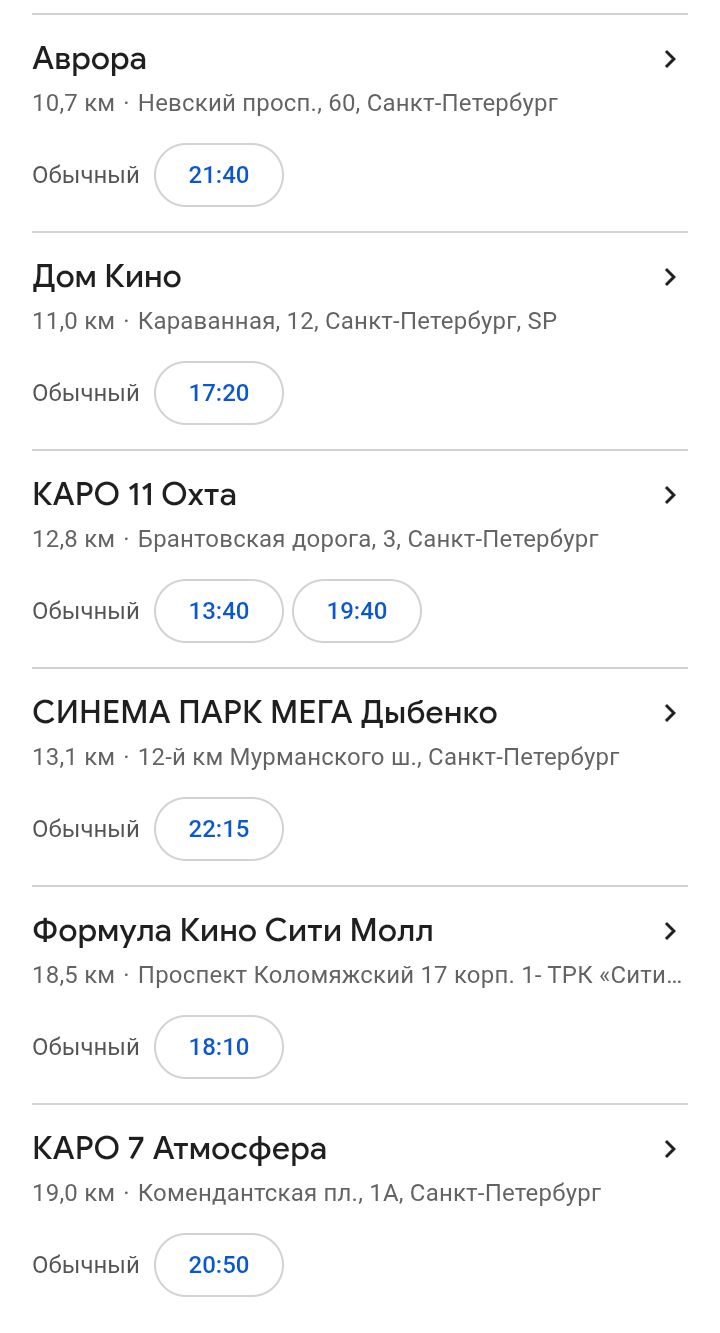This screenshot has width=720, height=1333.
Task: Pick the 13:40 showtime at КАРО 11 Охта
Action: tap(219, 611)
